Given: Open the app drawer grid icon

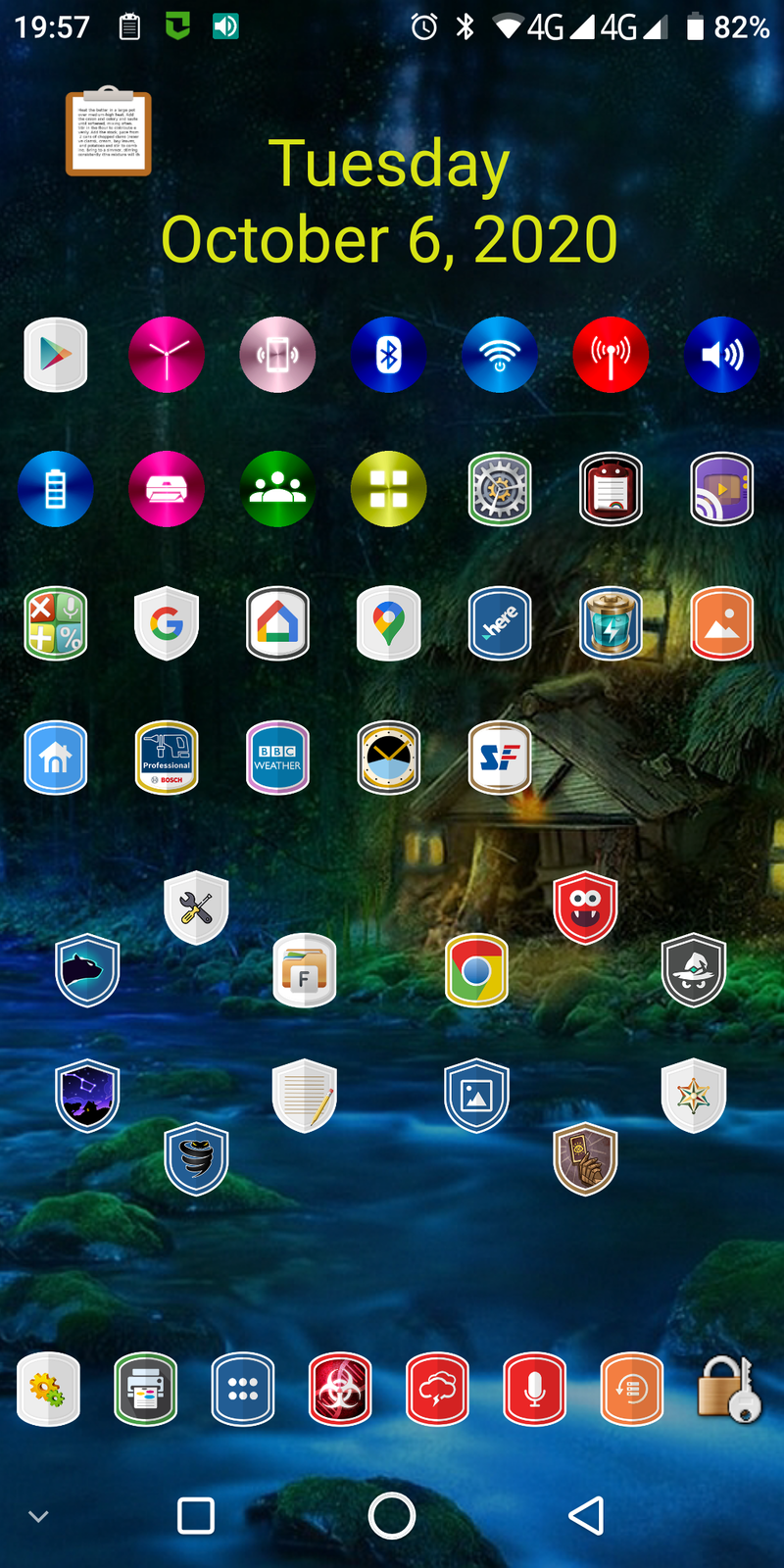Looking at the screenshot, I should point(242,1389).
